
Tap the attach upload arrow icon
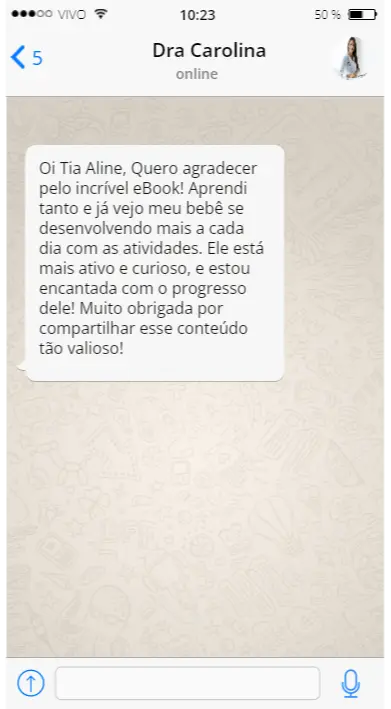tap(31, 683)
